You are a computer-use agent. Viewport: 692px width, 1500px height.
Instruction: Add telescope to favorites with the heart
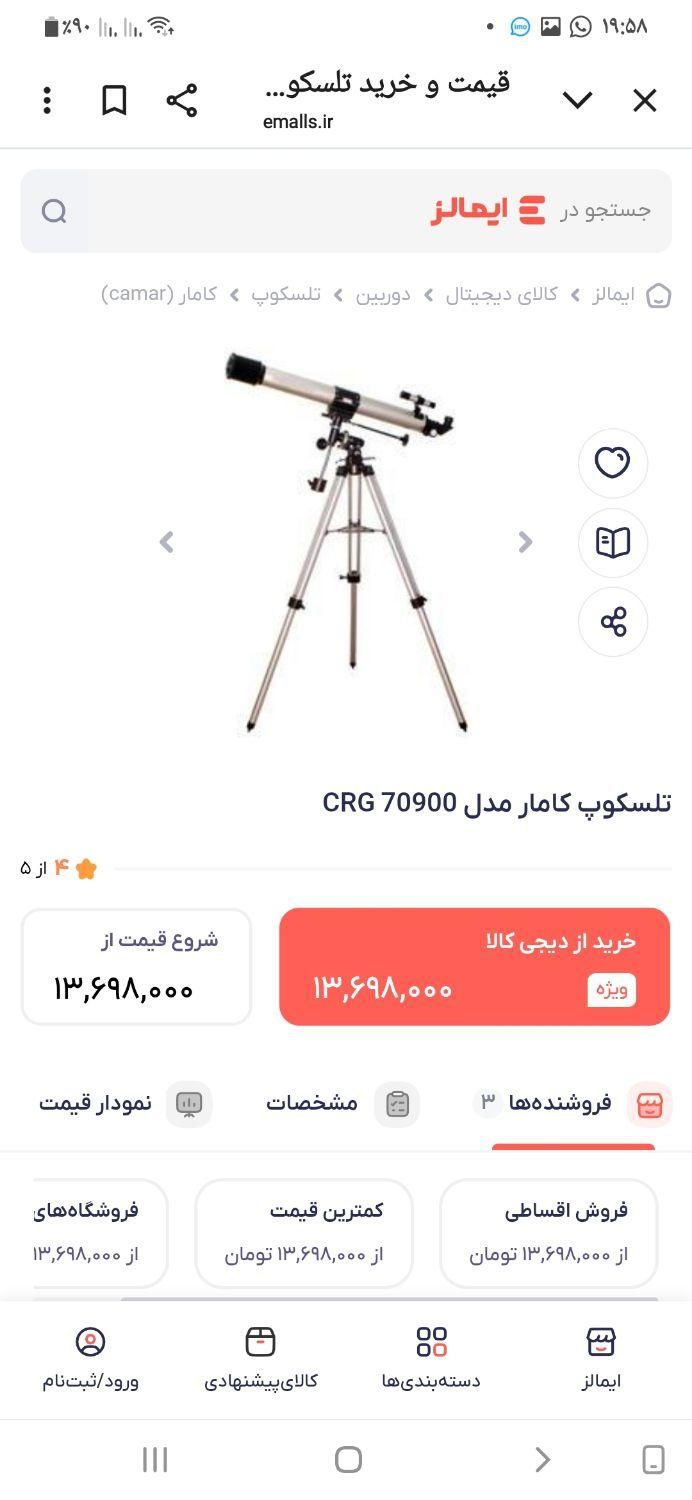tap(613, 463)
